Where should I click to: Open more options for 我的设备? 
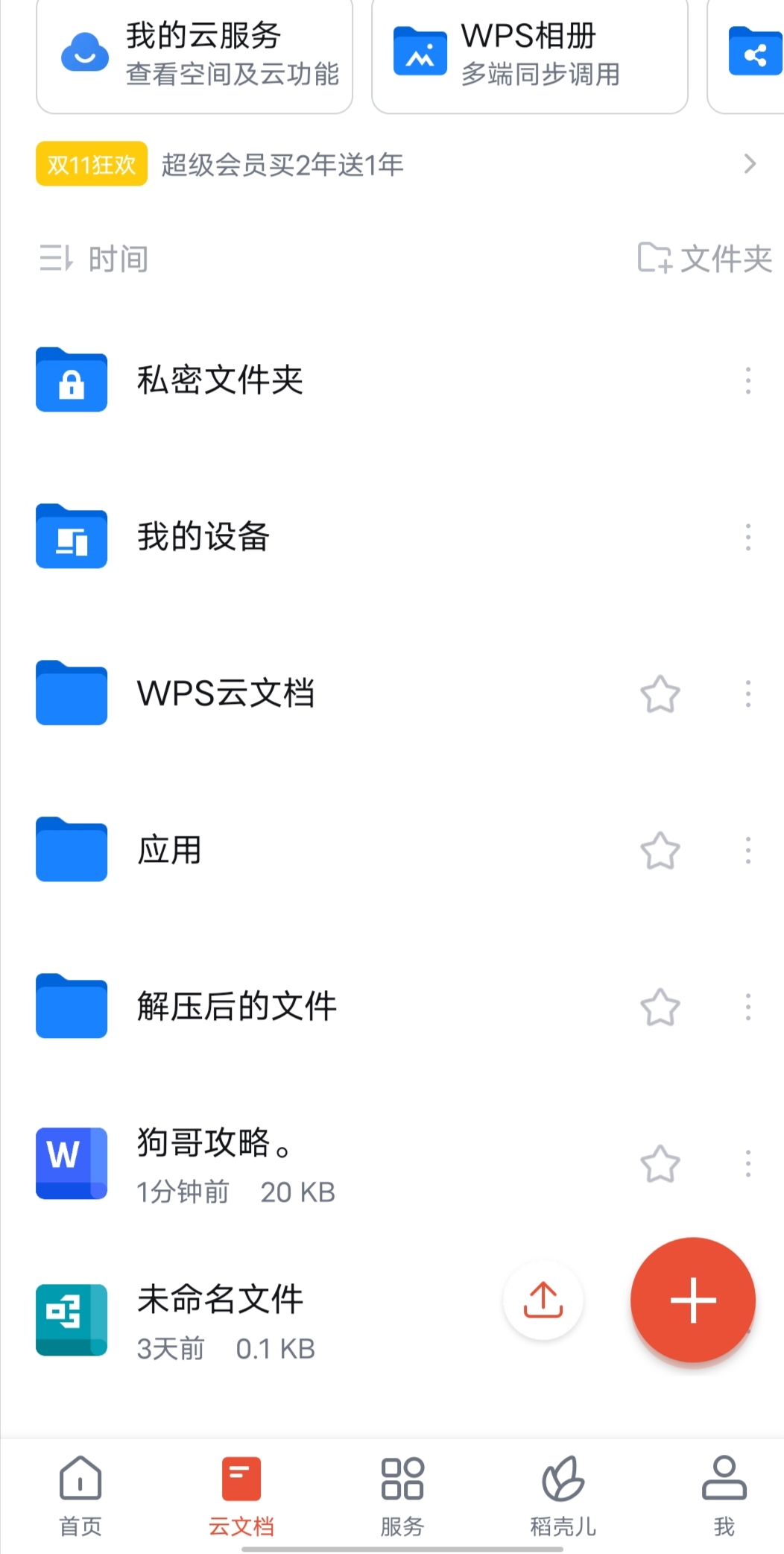pyautogui.click(x=748, y=537)
